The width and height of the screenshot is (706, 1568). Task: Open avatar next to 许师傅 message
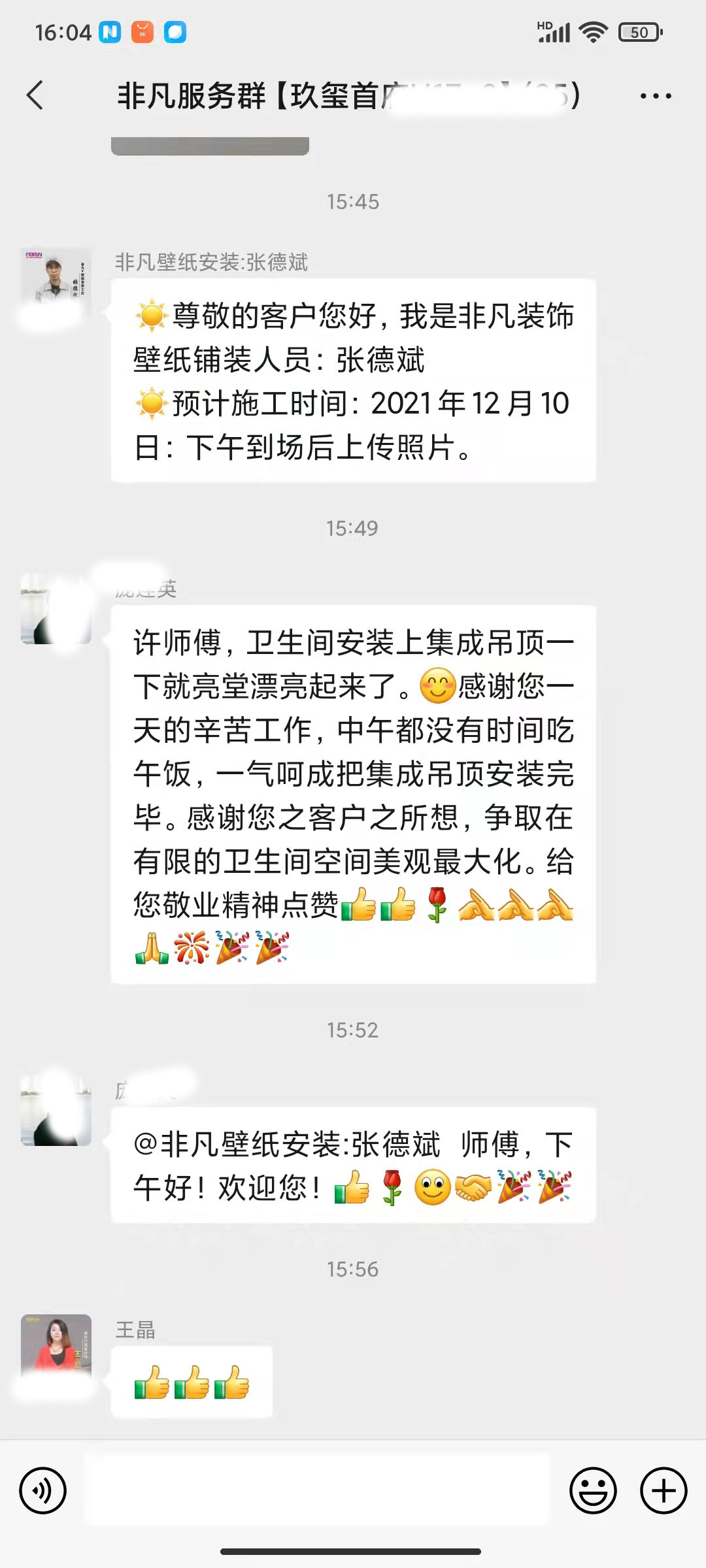point(56,609)
